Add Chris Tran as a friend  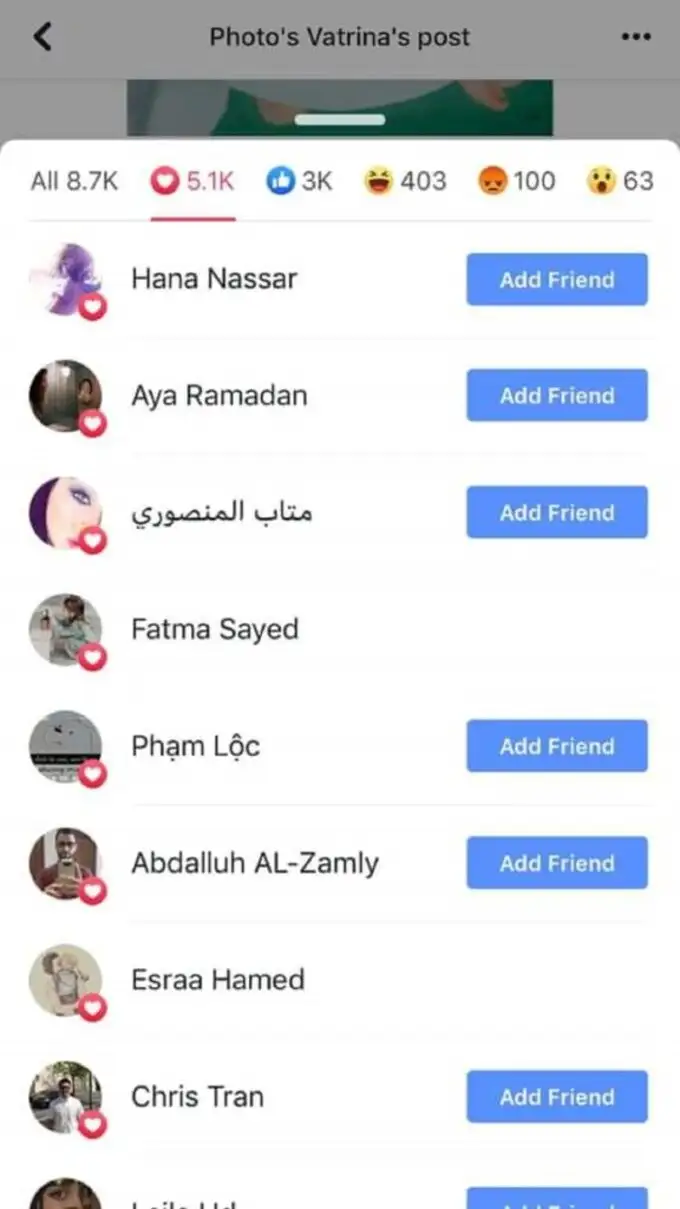(x=556, y=1096)
